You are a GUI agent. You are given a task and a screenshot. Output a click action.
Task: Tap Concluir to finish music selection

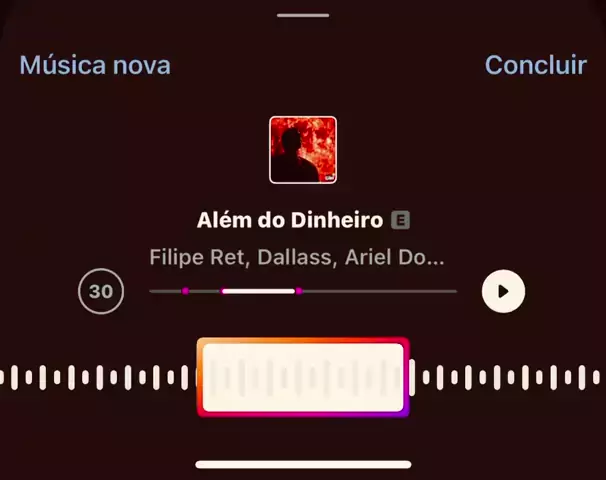click(x=535, y=65)
